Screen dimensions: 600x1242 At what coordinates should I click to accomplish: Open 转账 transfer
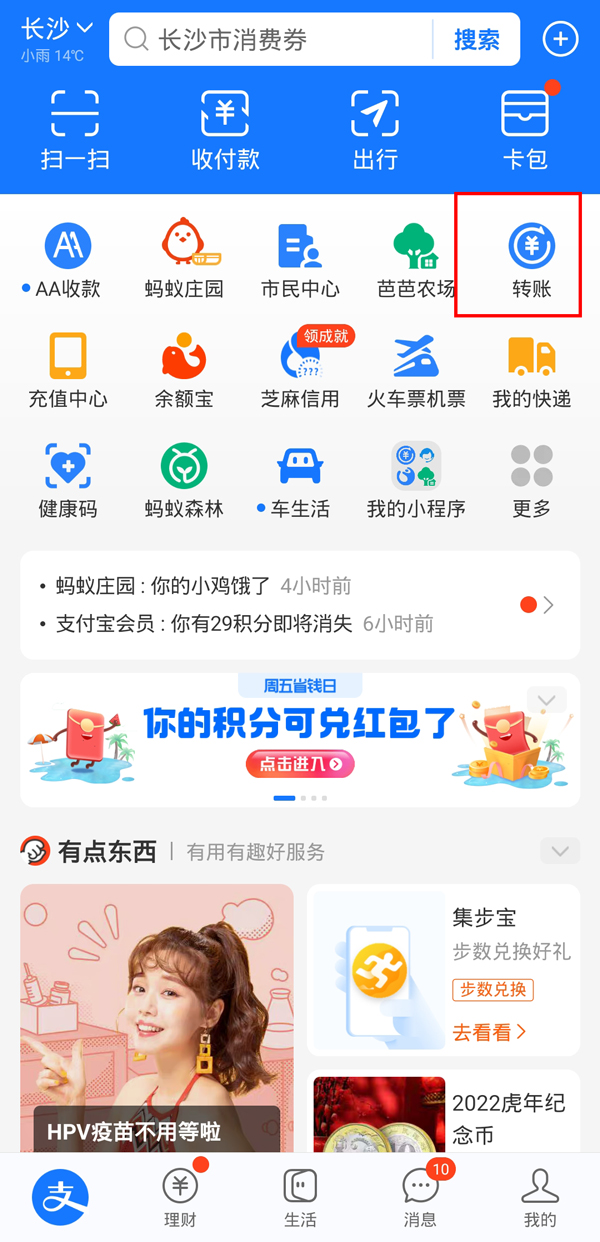pos(531,256)
